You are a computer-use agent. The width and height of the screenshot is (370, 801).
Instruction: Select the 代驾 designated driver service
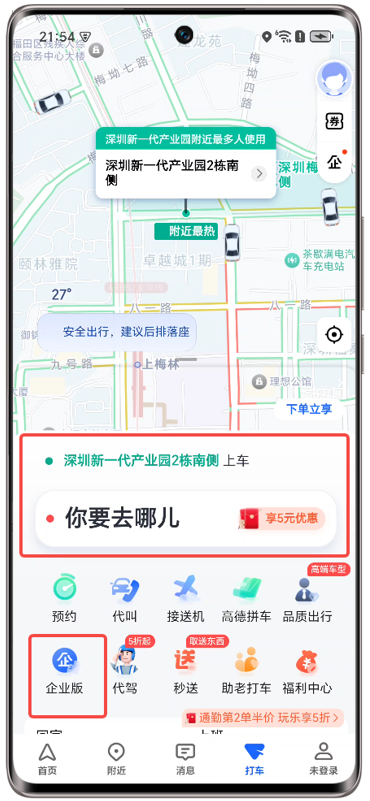point(125,670)
